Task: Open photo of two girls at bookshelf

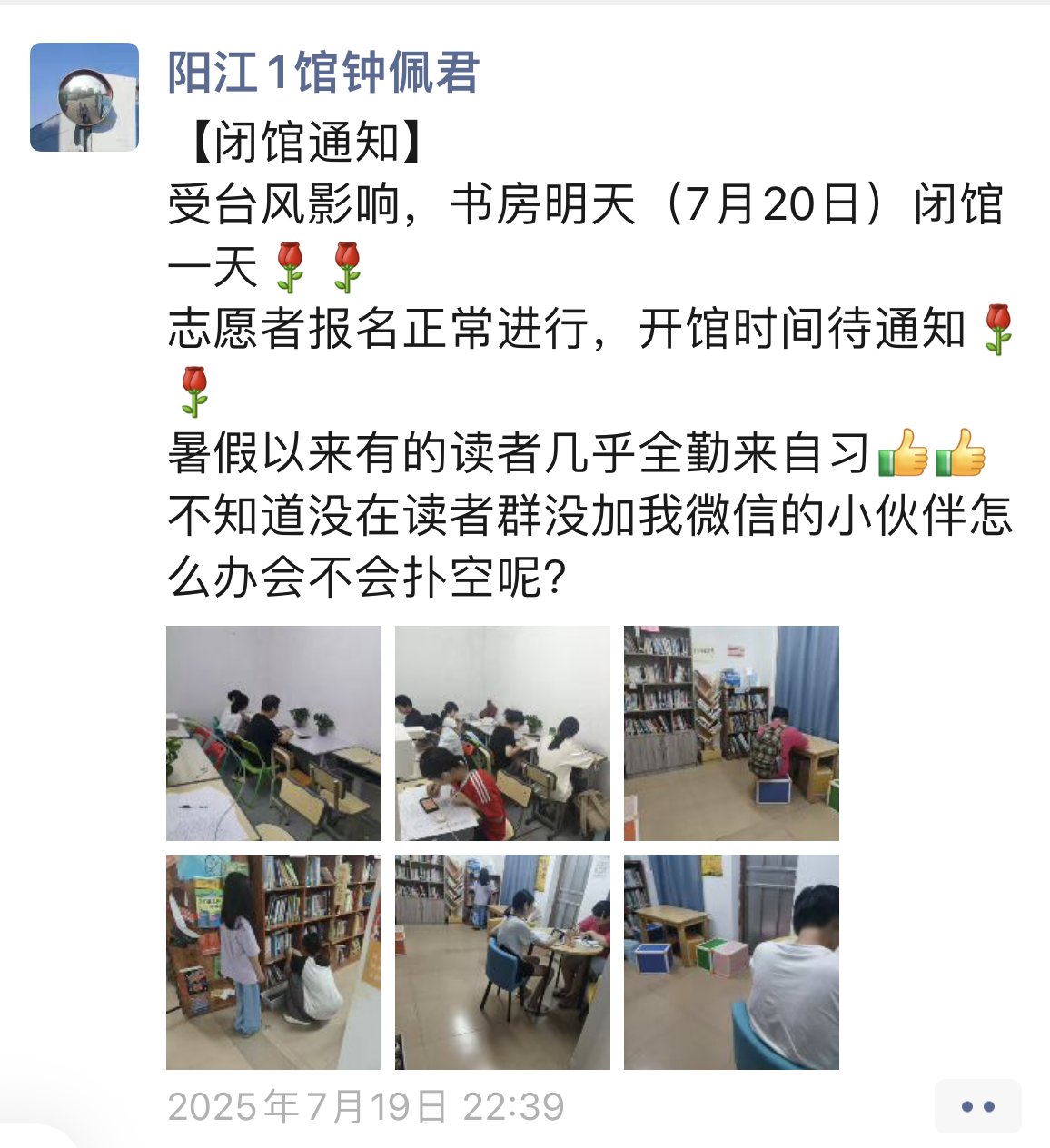Action: 273,962
